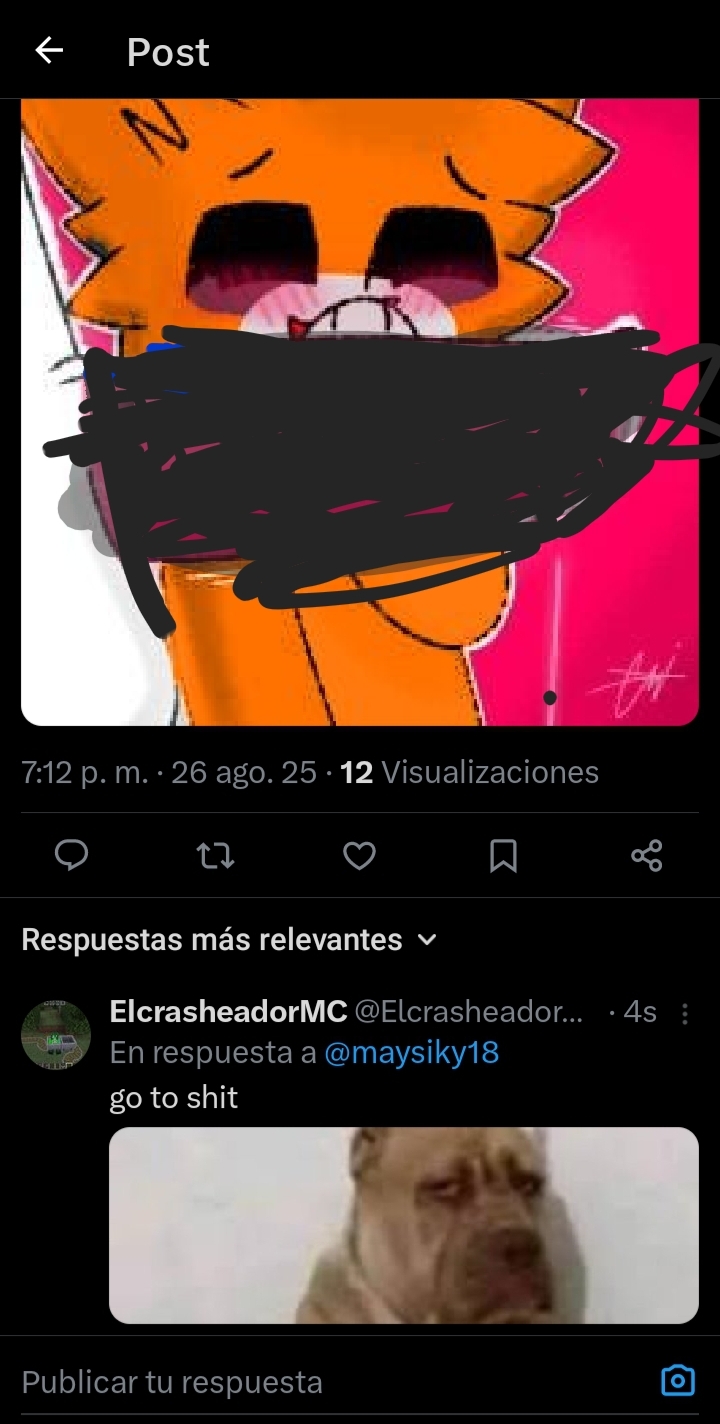Visit the @maysiky18 profile link
Image resolution: width=720 pixels, height=1424 pixels.
[x=412, y=1052]
